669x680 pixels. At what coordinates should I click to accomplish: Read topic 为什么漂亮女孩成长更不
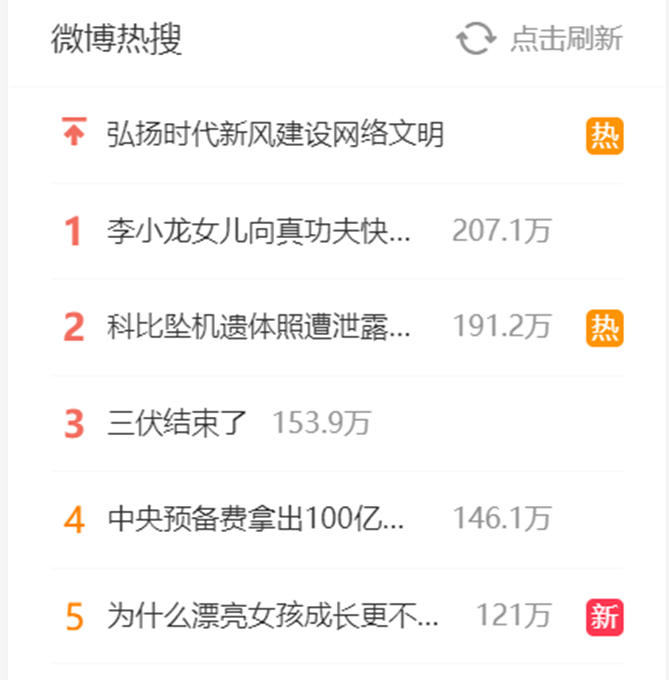(x=273, y=616)
